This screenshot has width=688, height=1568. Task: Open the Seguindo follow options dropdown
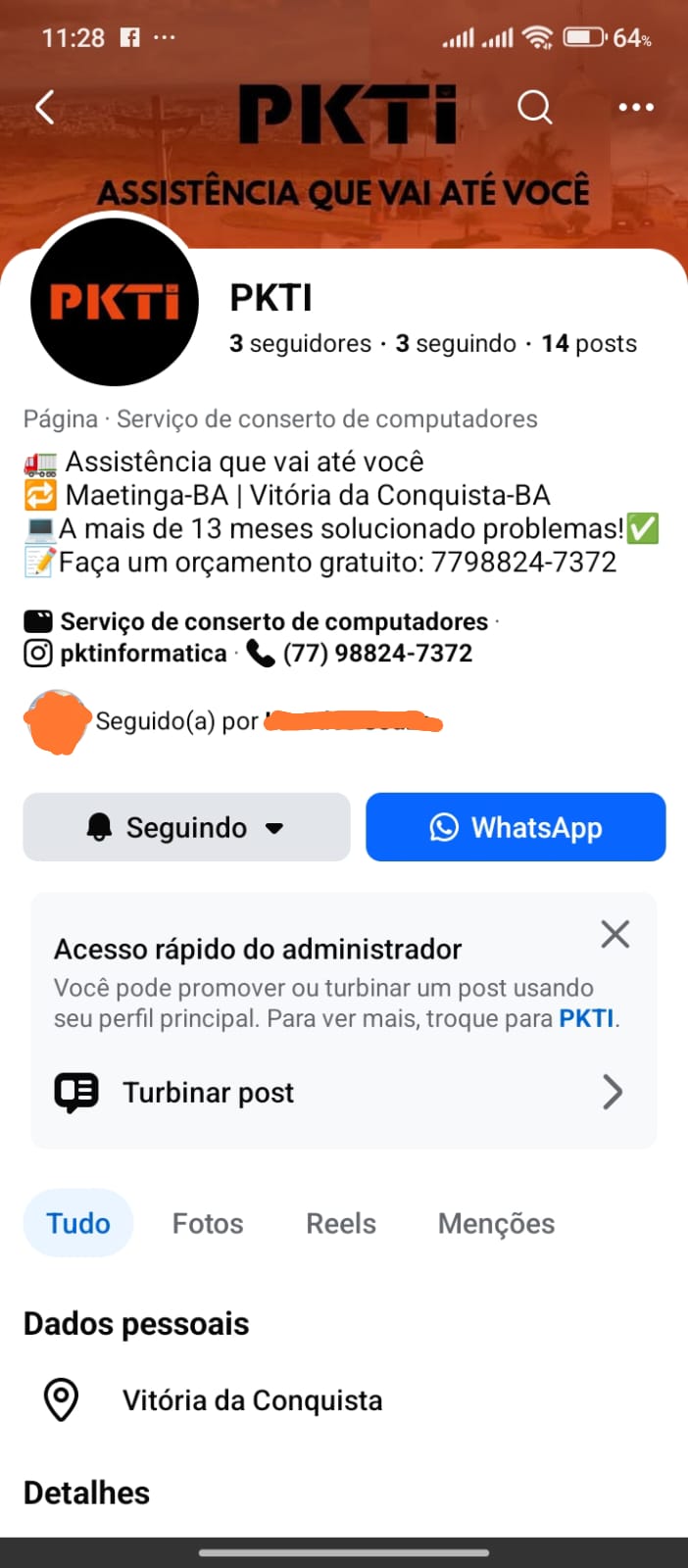coord(186,827)
